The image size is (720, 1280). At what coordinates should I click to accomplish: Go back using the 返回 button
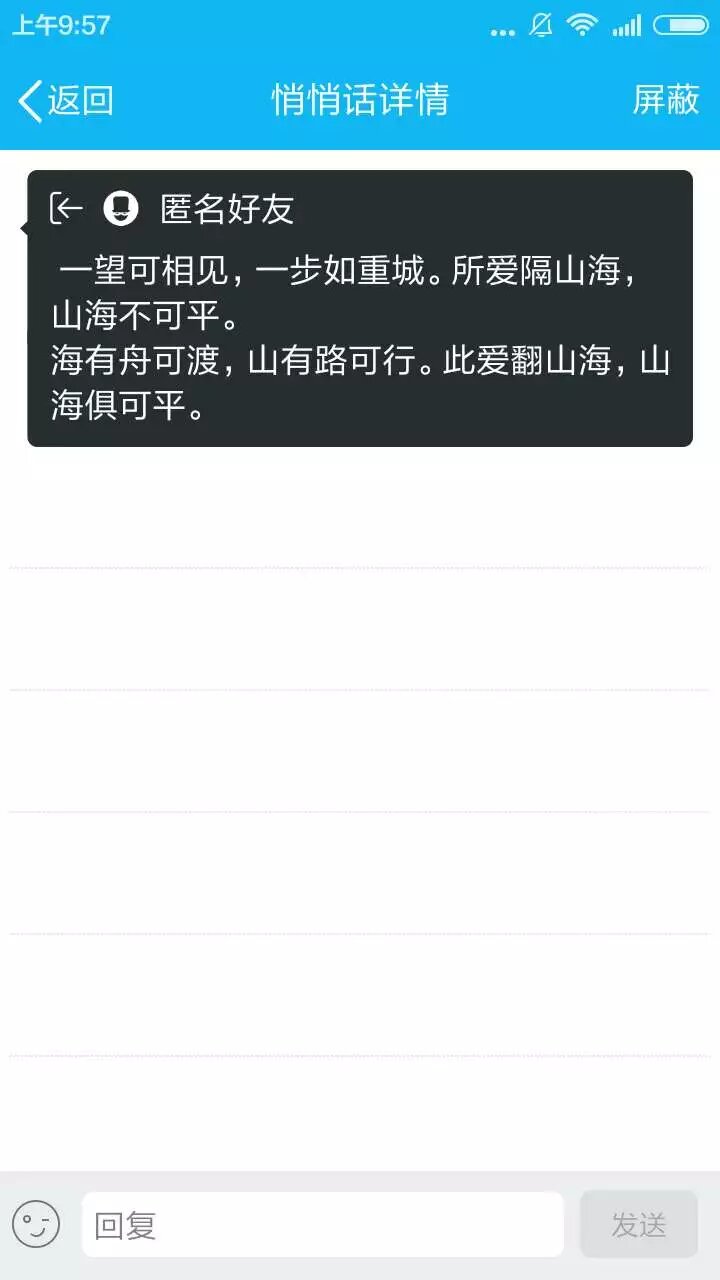coord(66,101)
